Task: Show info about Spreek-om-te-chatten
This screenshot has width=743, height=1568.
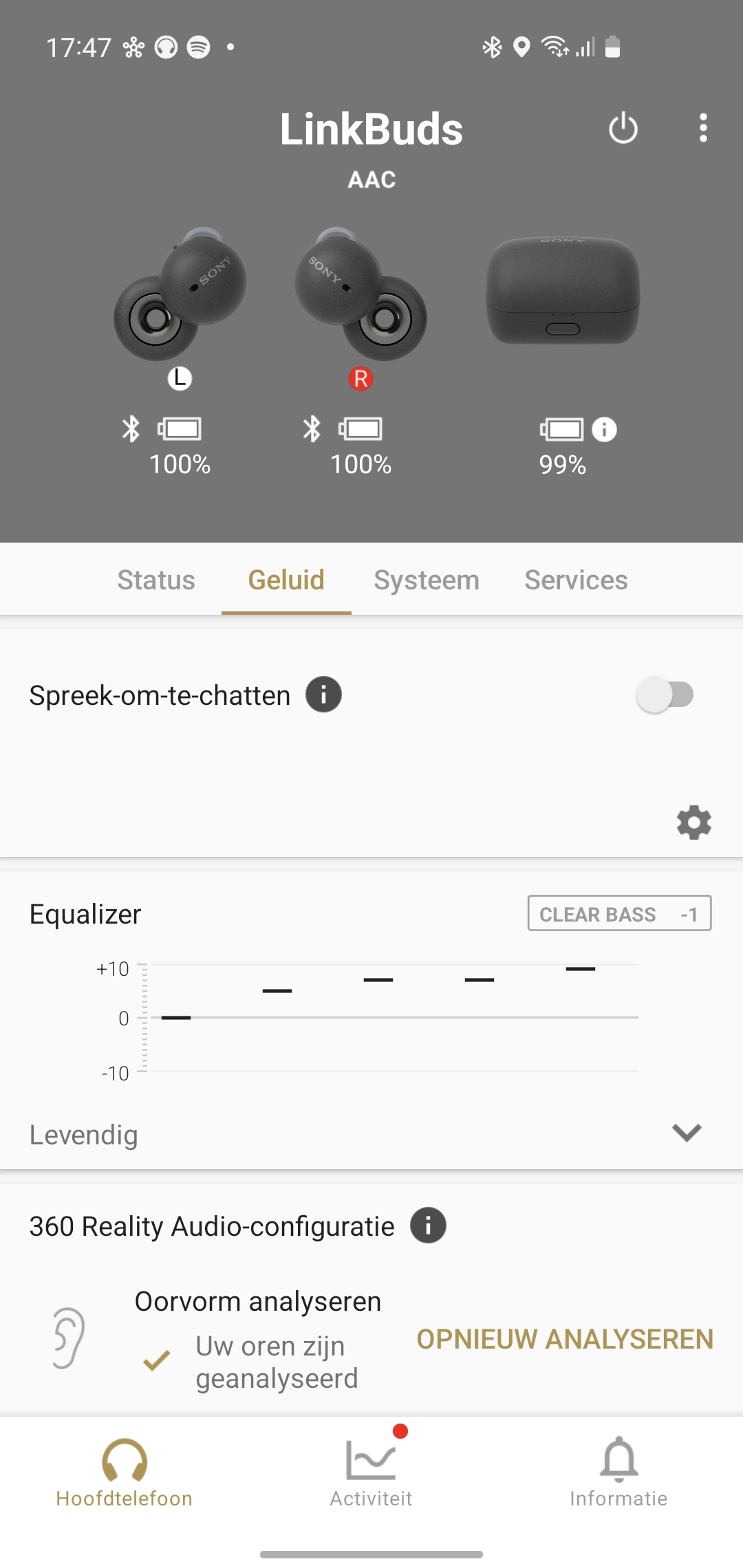Action: pyautogui.click(x=323, y=695)
